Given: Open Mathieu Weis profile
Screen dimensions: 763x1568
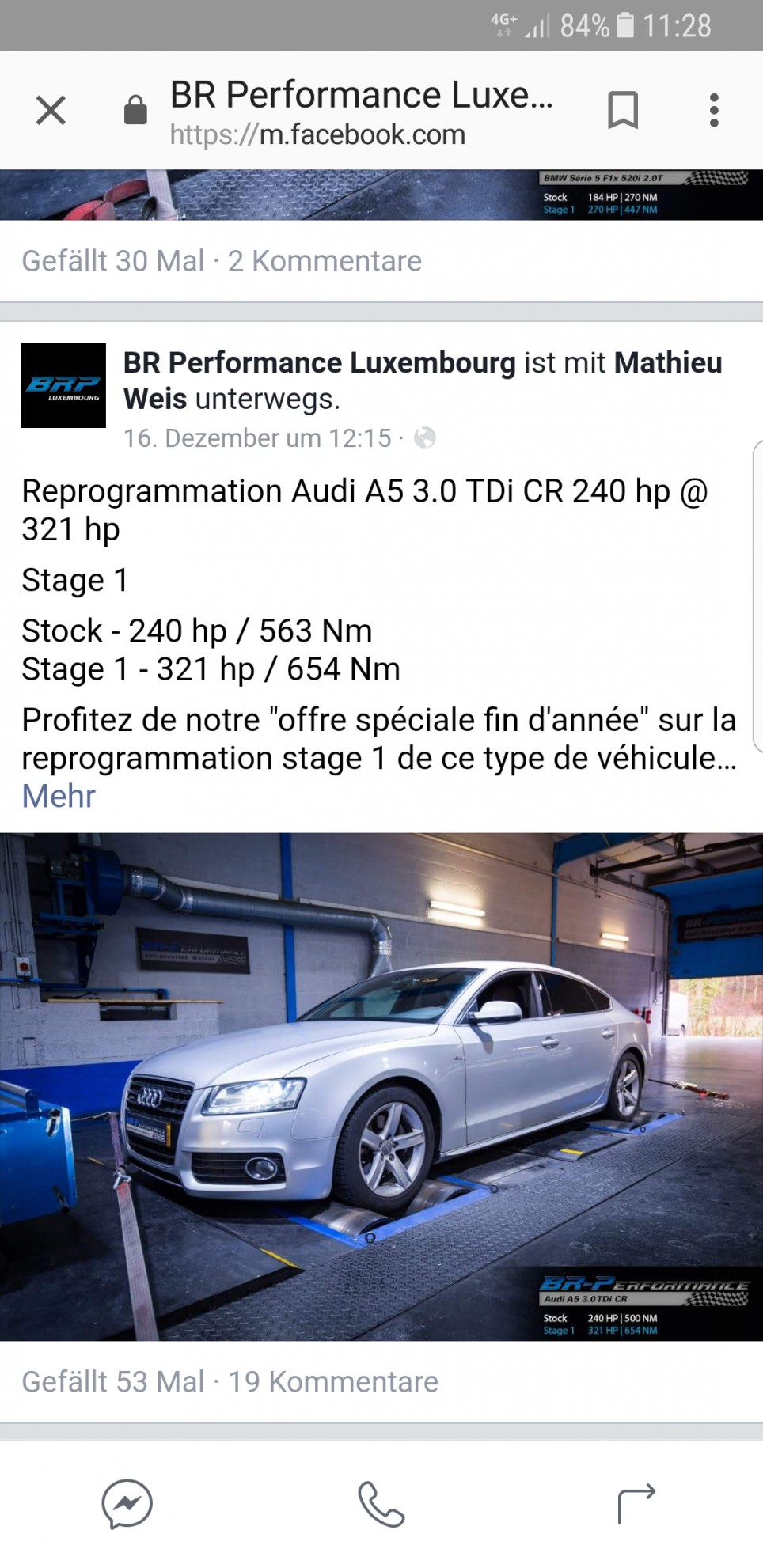Looking at the screenshot, I should click(x=667, y=363).
